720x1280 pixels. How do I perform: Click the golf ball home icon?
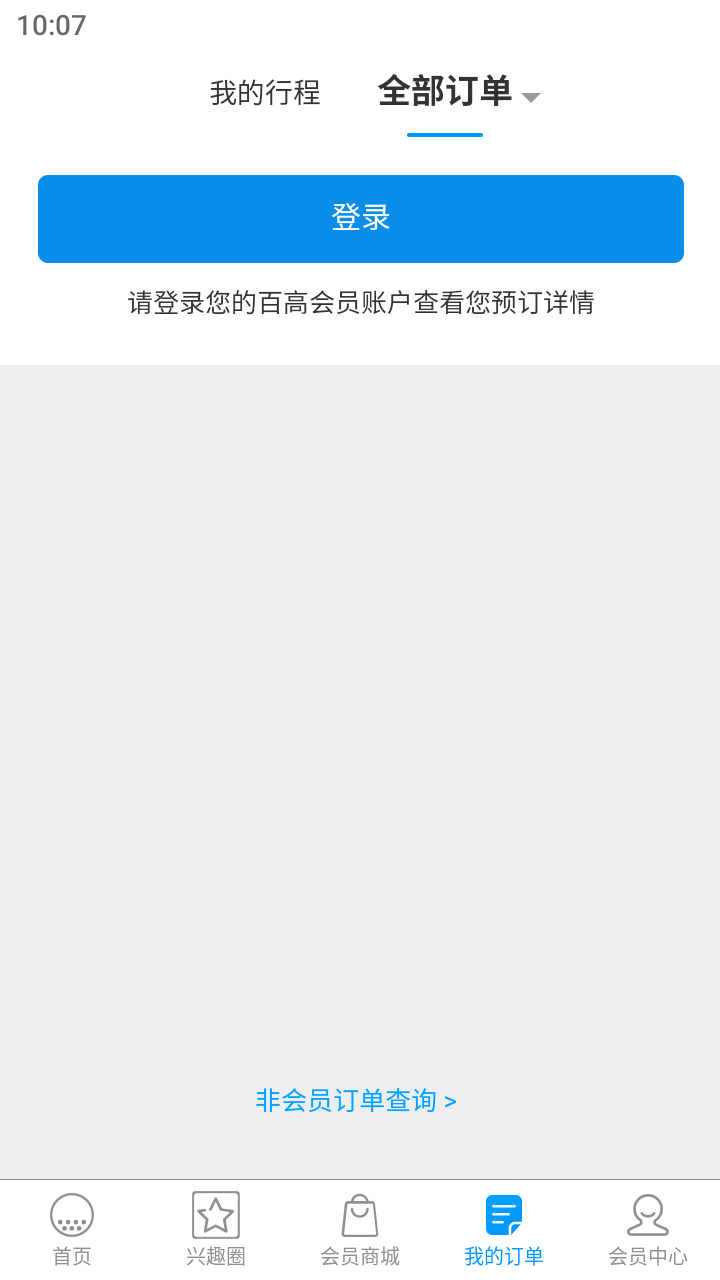pyautogui.click(x=71, y=1215)
